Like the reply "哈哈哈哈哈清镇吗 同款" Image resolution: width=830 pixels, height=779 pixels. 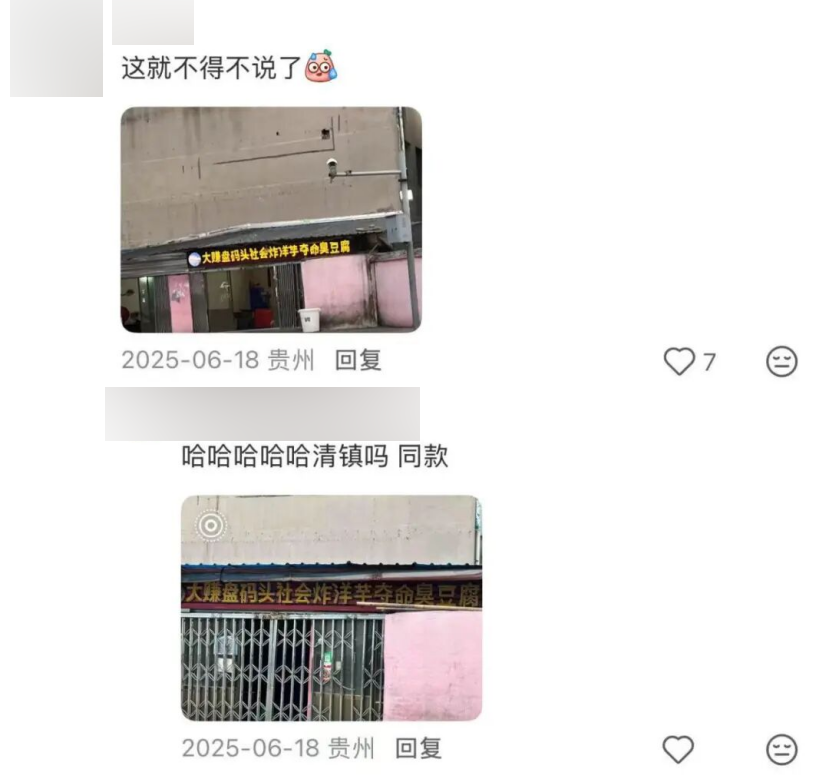tap(679, 748)
